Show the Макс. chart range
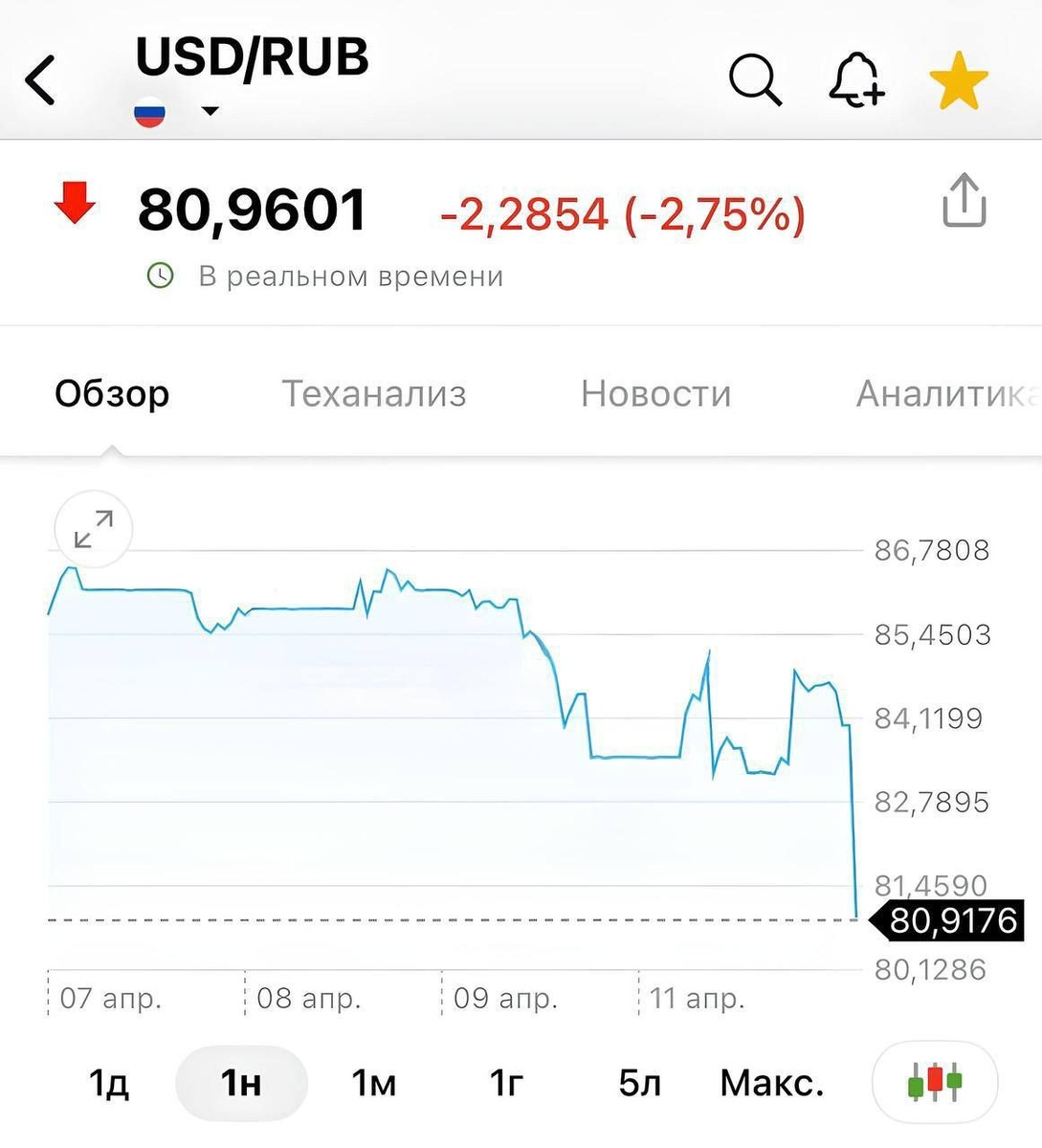1042x1148 pixels. (x=771, y=1083)
